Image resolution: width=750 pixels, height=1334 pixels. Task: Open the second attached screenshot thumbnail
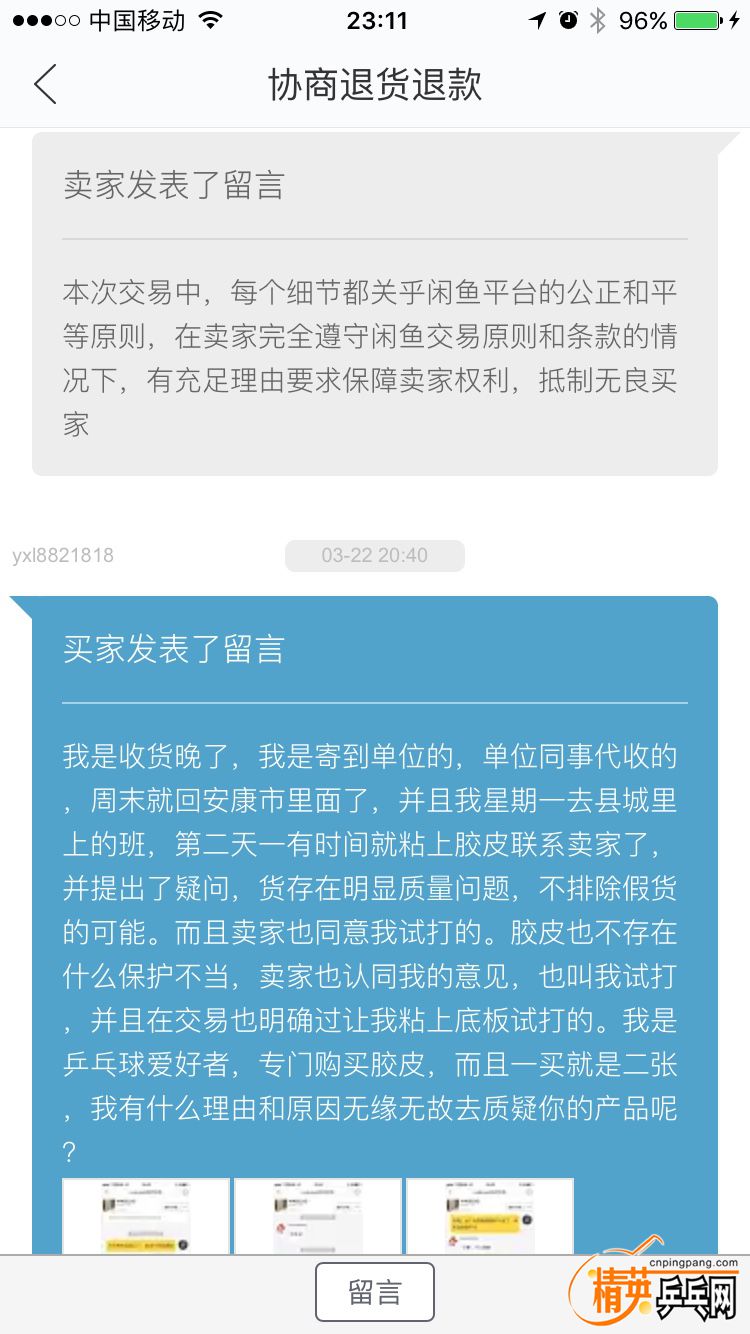(318, 1216)
